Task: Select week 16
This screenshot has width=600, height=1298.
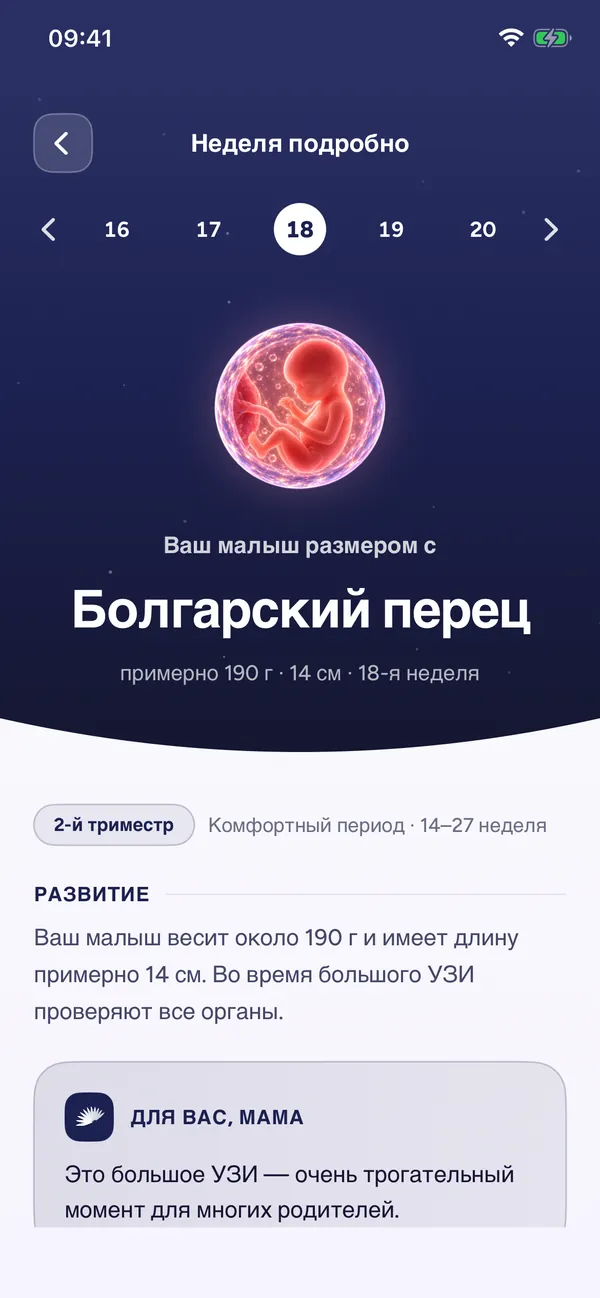Action: pos(117,230)
